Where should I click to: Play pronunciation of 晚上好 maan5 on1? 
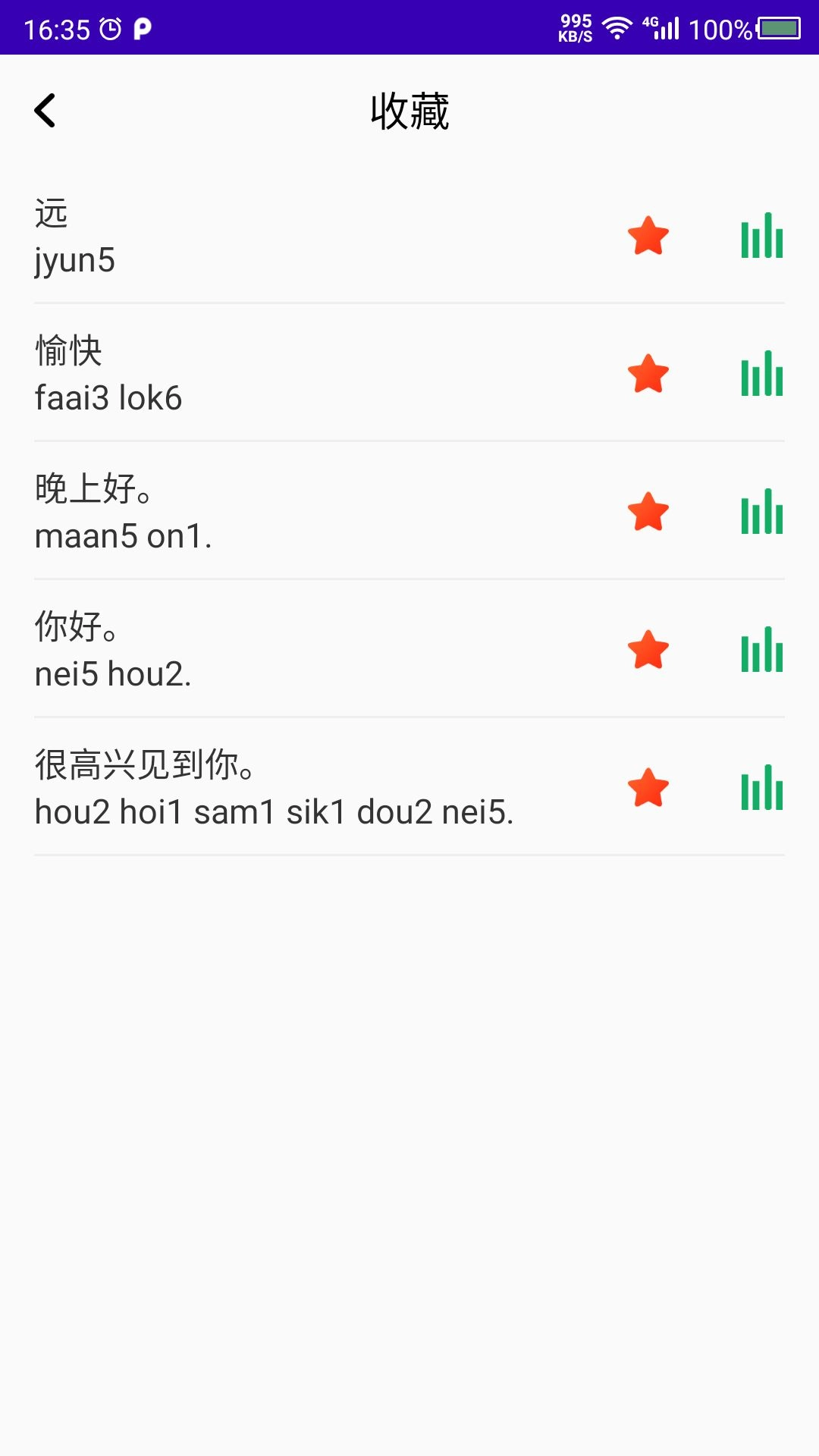click(x=760, y=513)
